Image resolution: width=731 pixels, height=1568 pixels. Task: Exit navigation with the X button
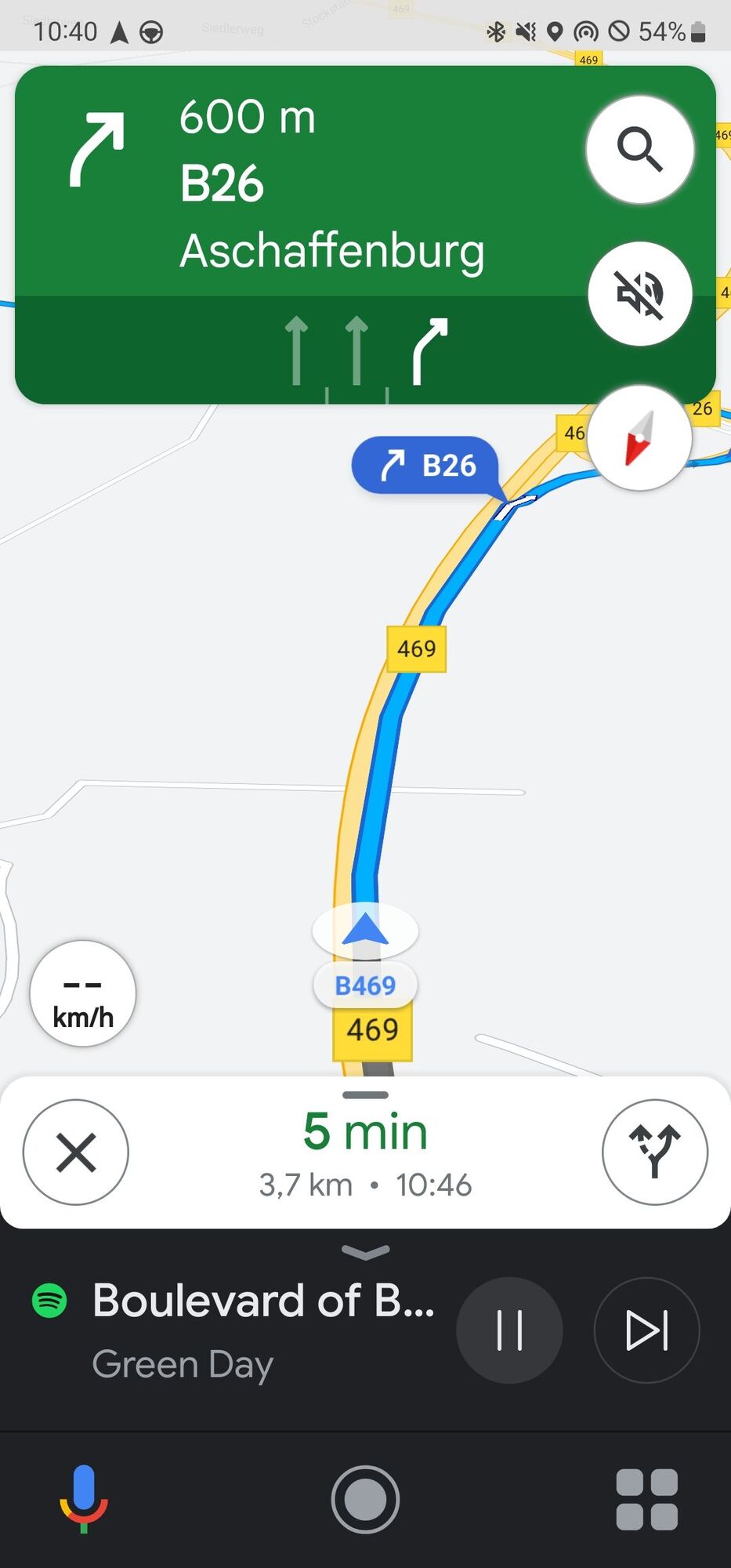(x=76, y=1152)
